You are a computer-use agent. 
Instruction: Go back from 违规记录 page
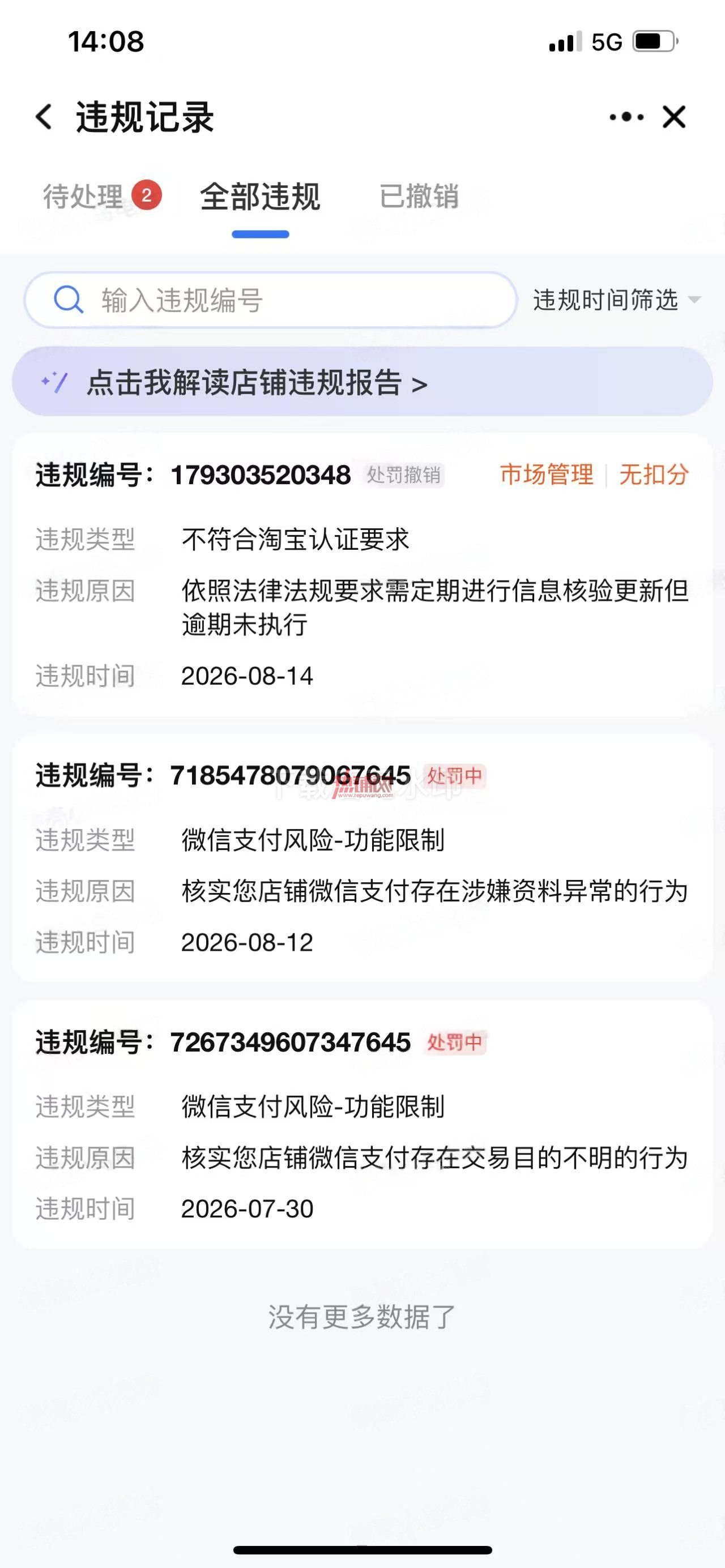44,116
